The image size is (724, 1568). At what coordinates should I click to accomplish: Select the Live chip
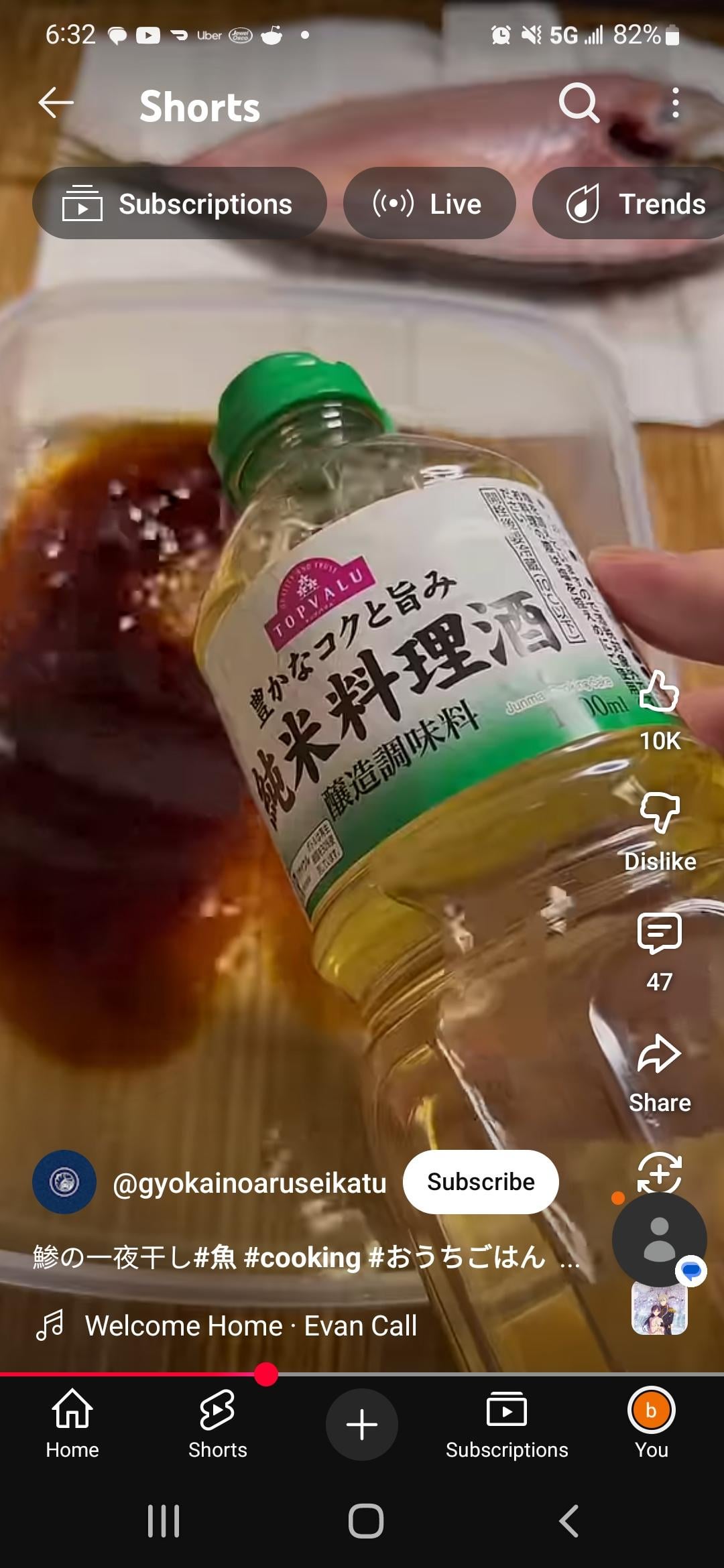pos(429,204)
